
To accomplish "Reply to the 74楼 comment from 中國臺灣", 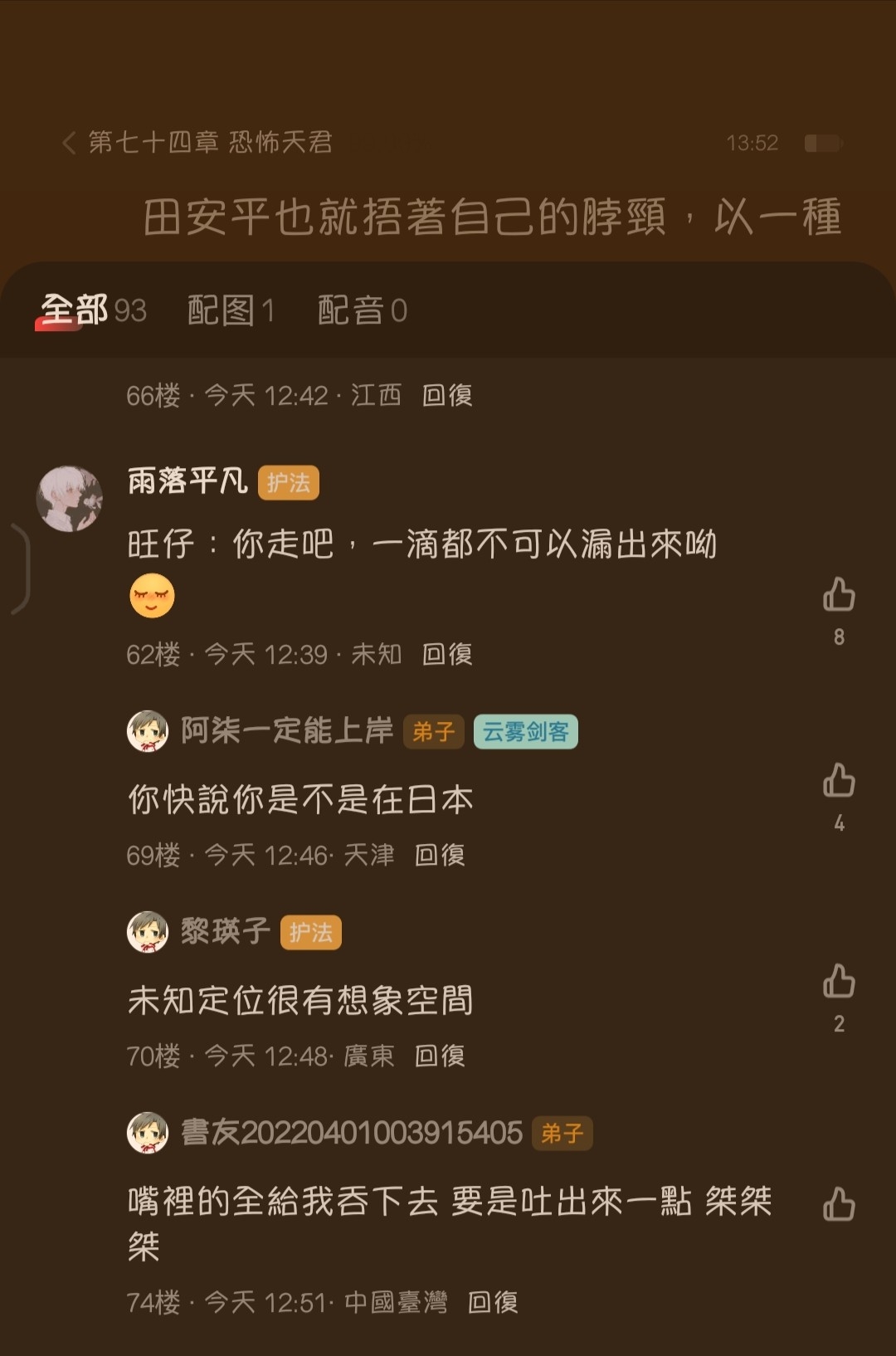I will (493, 1303).
